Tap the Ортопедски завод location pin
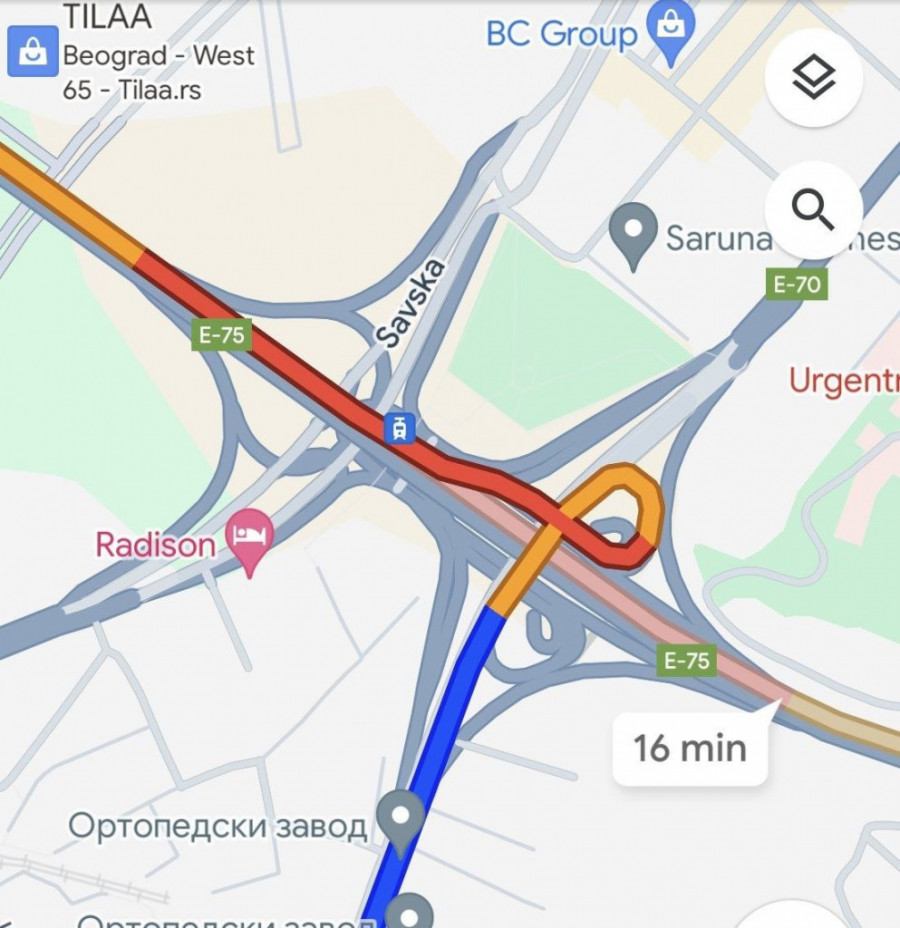The image size is (900, 928). pos(401,818)
